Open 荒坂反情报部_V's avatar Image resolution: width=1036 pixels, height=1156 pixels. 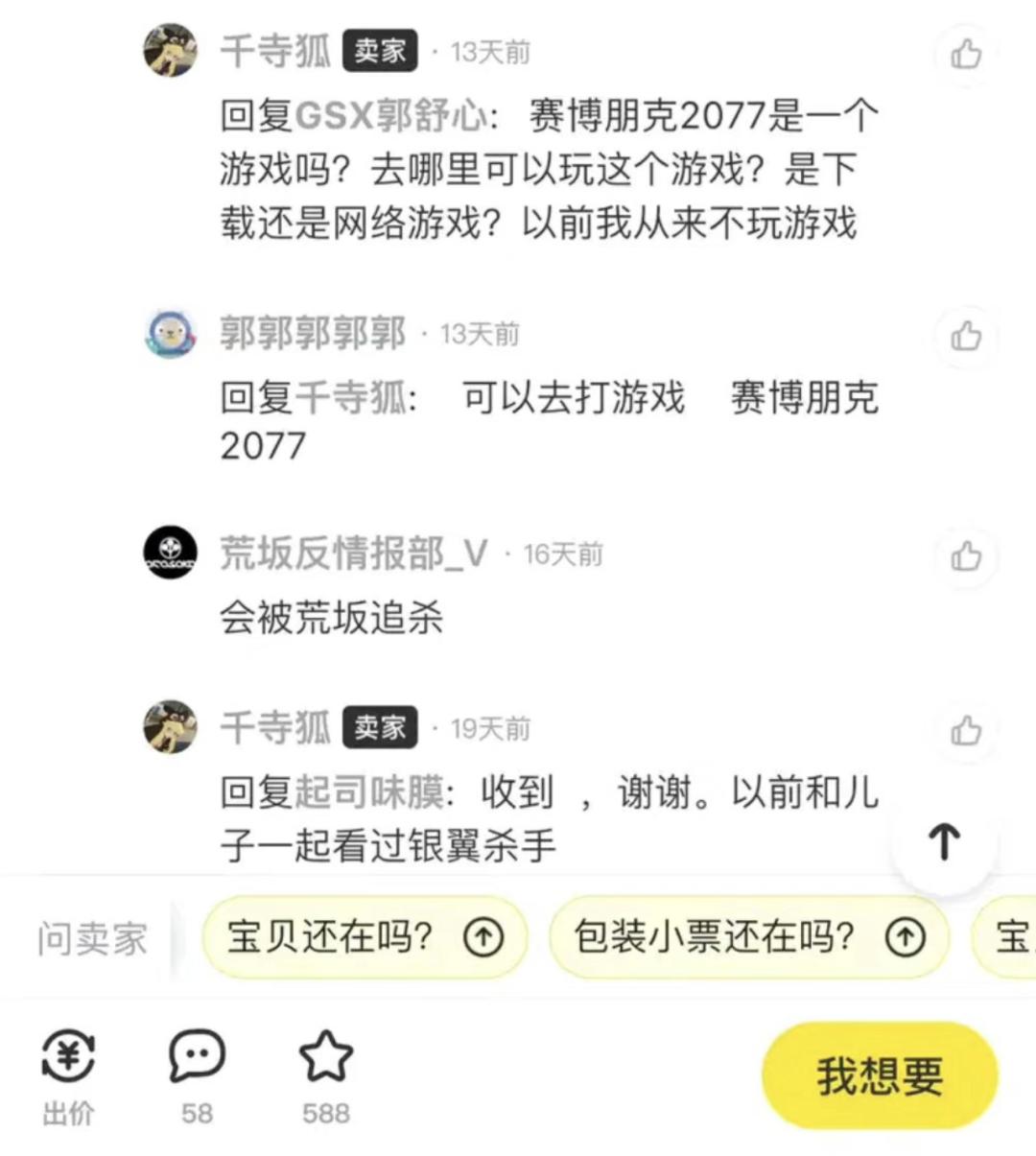169,552
